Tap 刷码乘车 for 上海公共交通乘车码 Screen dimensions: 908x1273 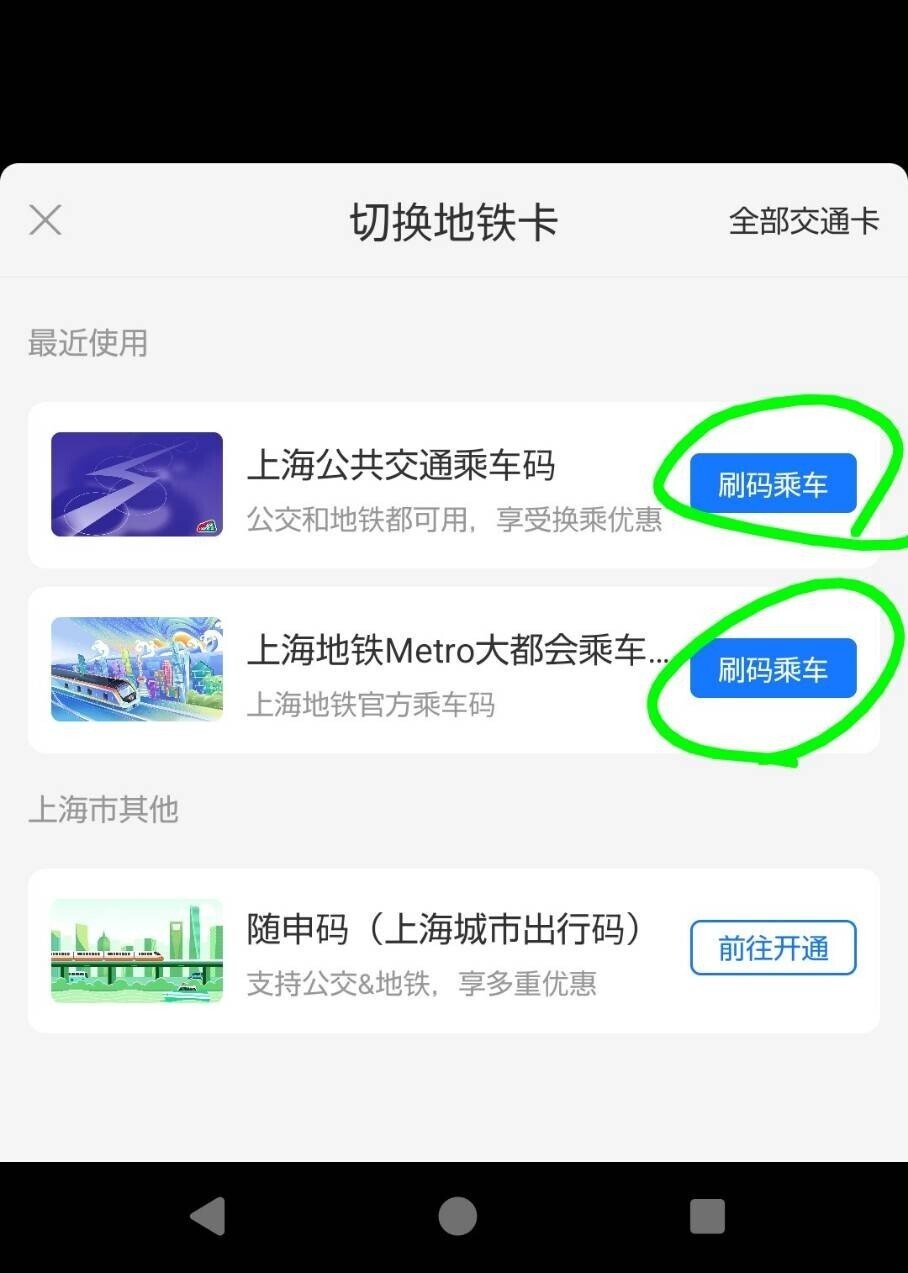pyautogui.click(x=773, y=484)
